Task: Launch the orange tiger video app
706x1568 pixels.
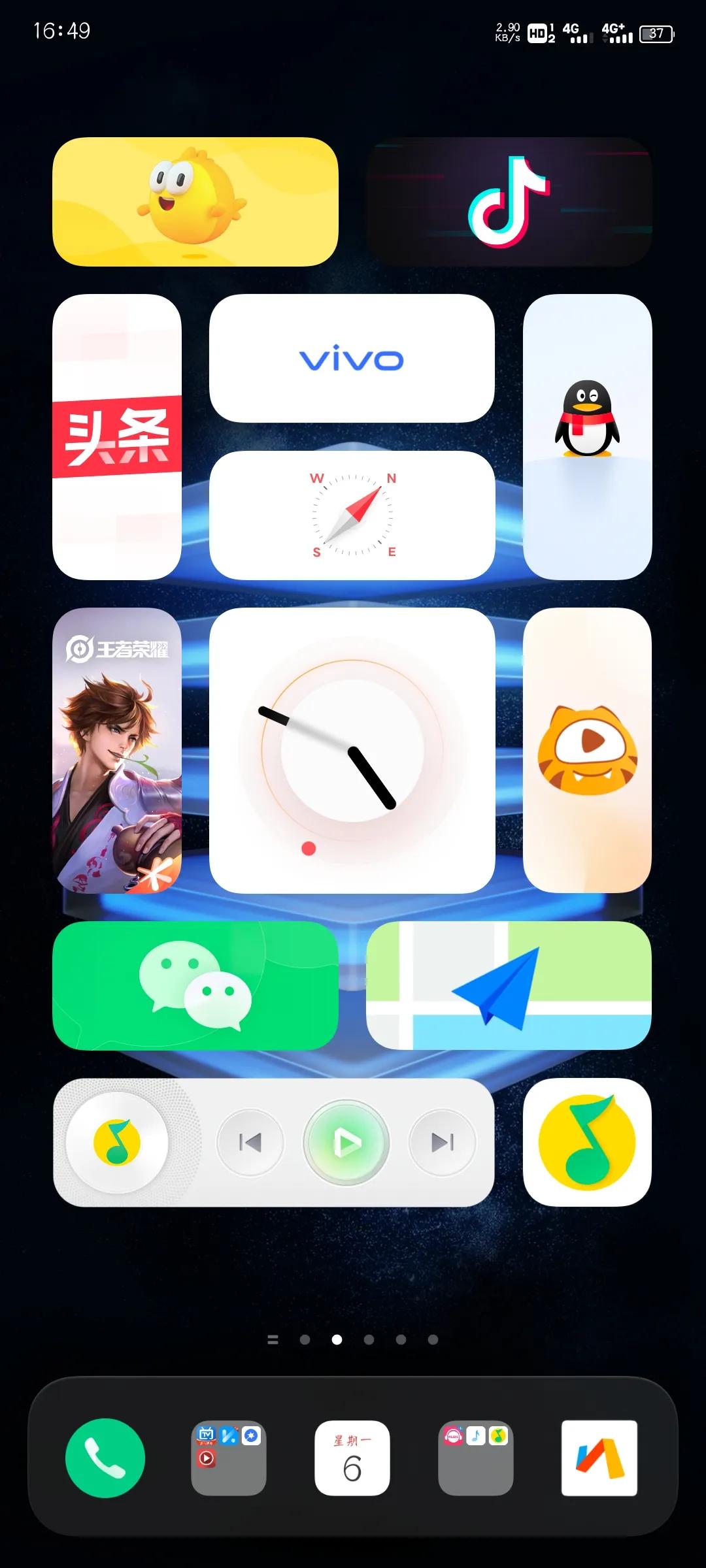Action: point(587,750)
